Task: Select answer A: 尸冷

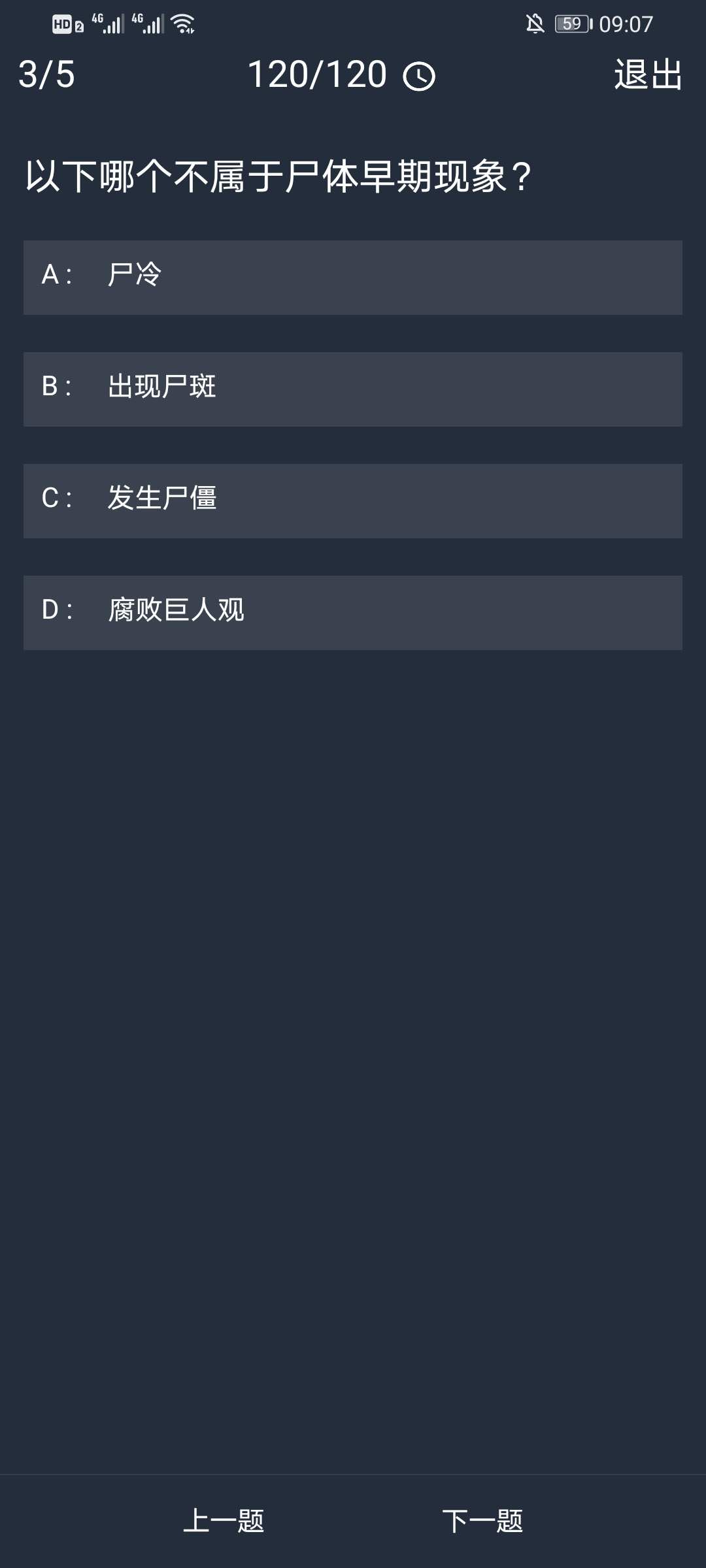Action: pyautogui.click(x=353, y=278)
